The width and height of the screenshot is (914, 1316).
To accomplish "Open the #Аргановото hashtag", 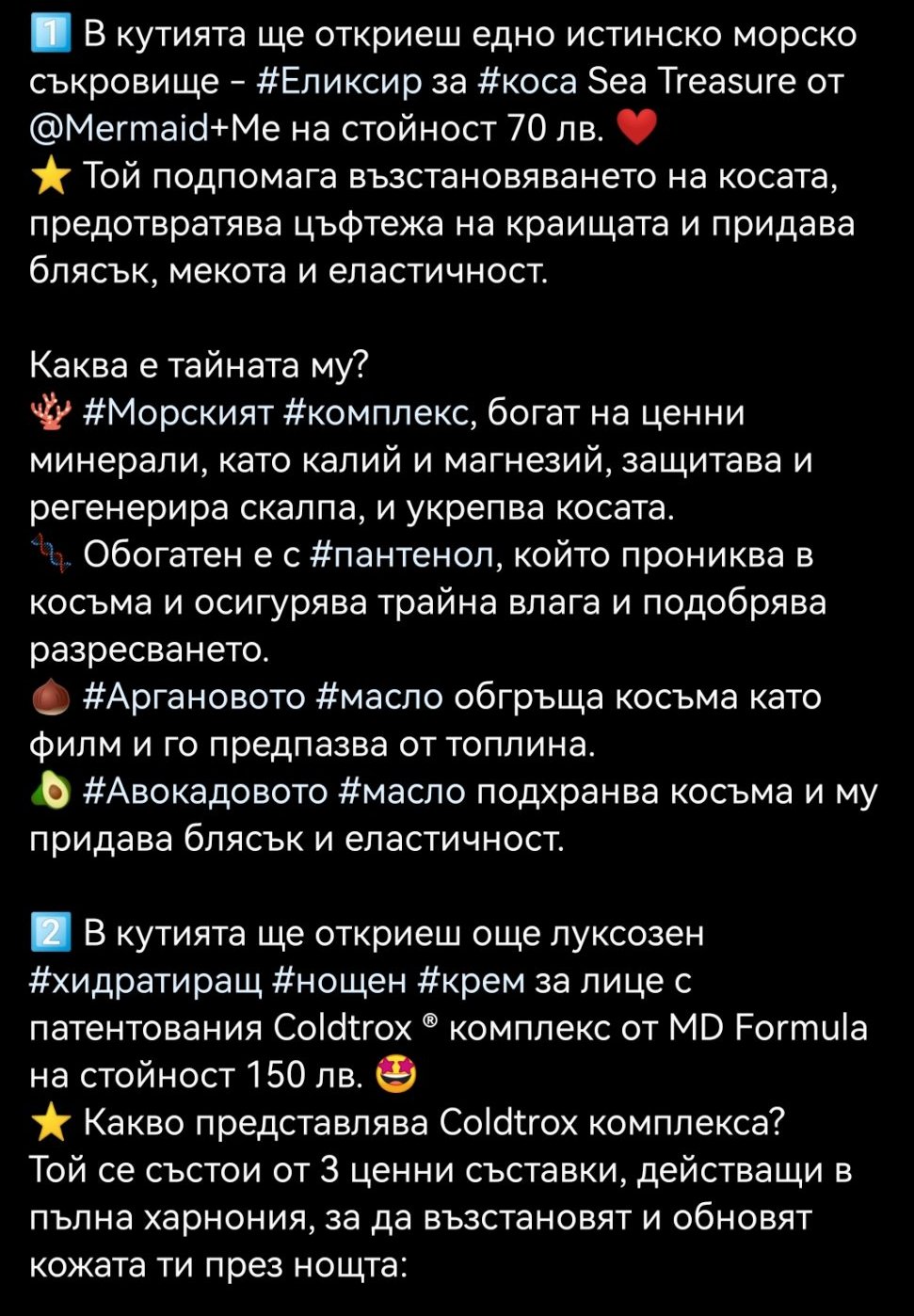I will [195, 698].
